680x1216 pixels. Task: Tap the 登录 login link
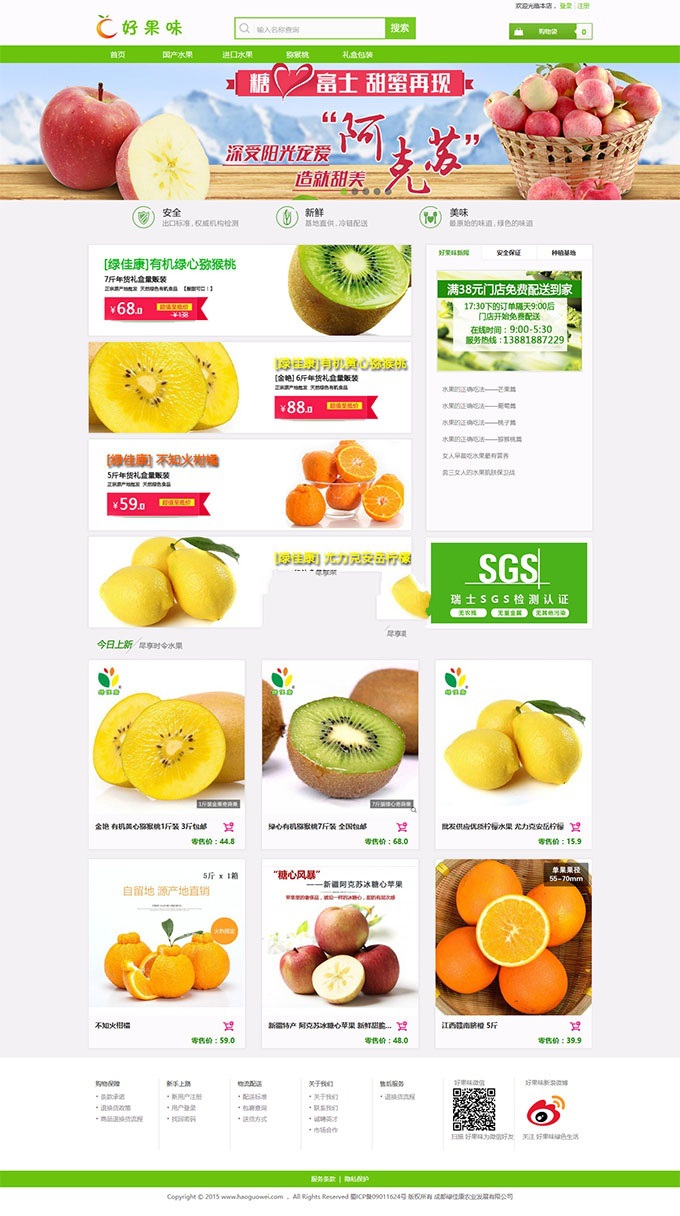566,6
